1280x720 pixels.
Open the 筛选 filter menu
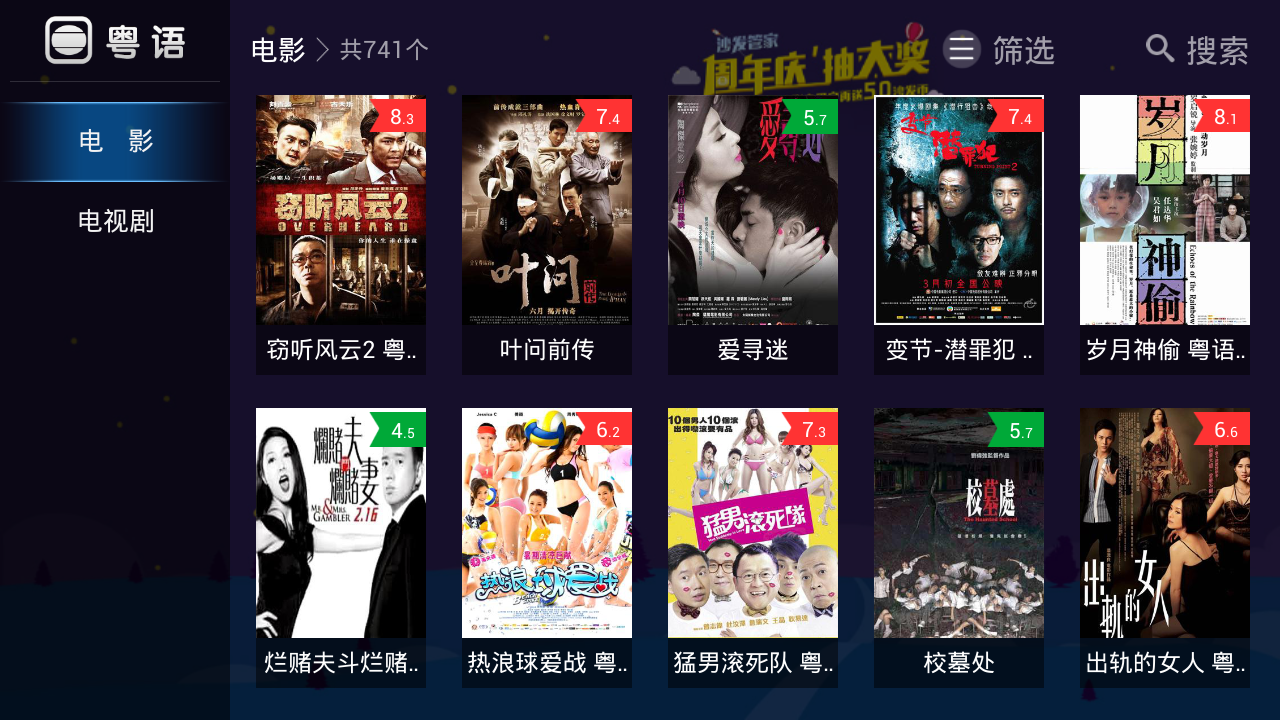999,50
